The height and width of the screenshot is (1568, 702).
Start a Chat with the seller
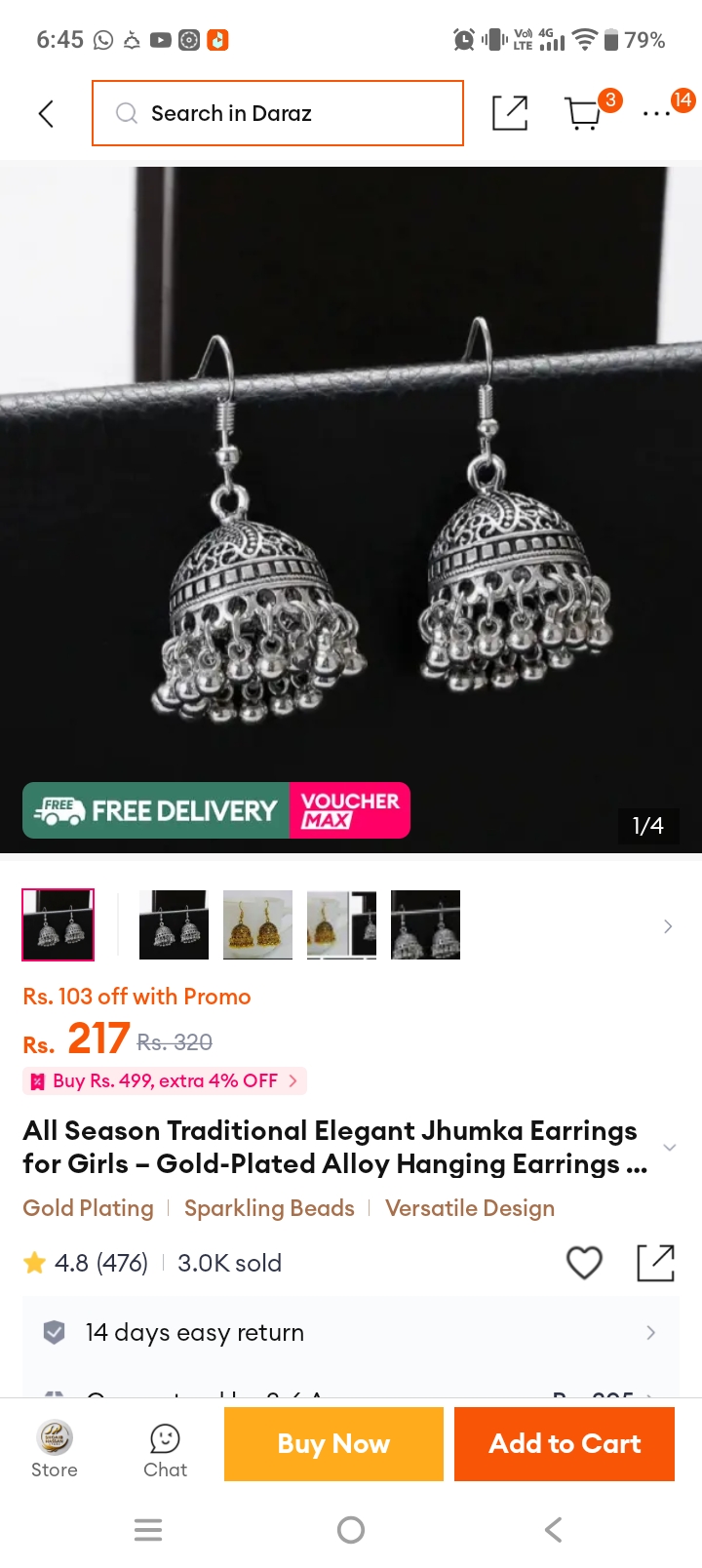tap(165, 1449)
